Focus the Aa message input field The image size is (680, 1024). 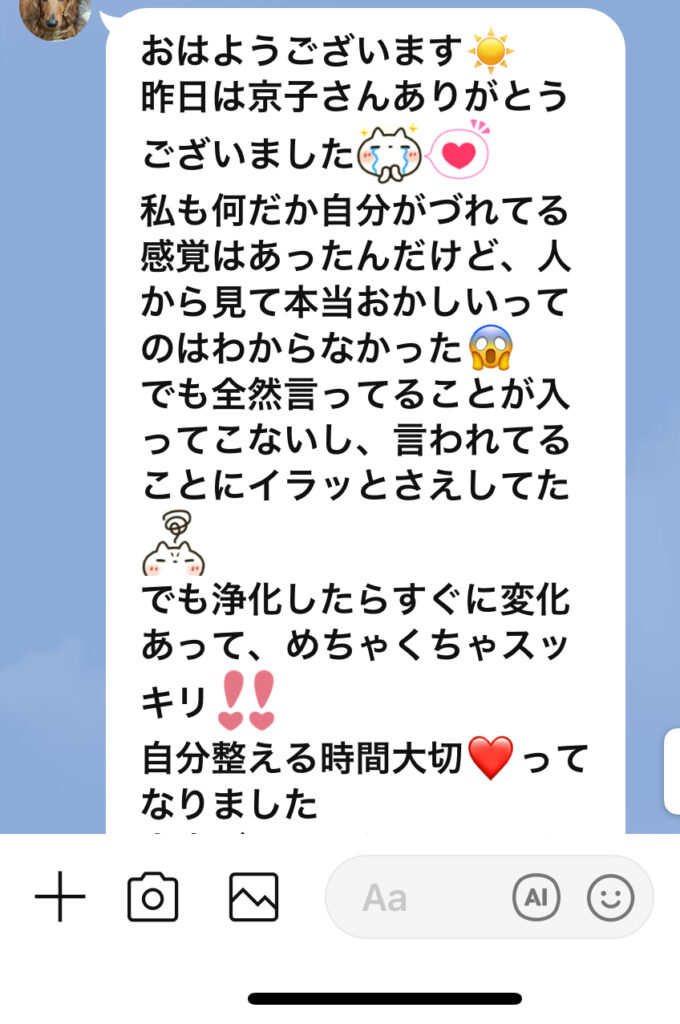click(420, 897)
